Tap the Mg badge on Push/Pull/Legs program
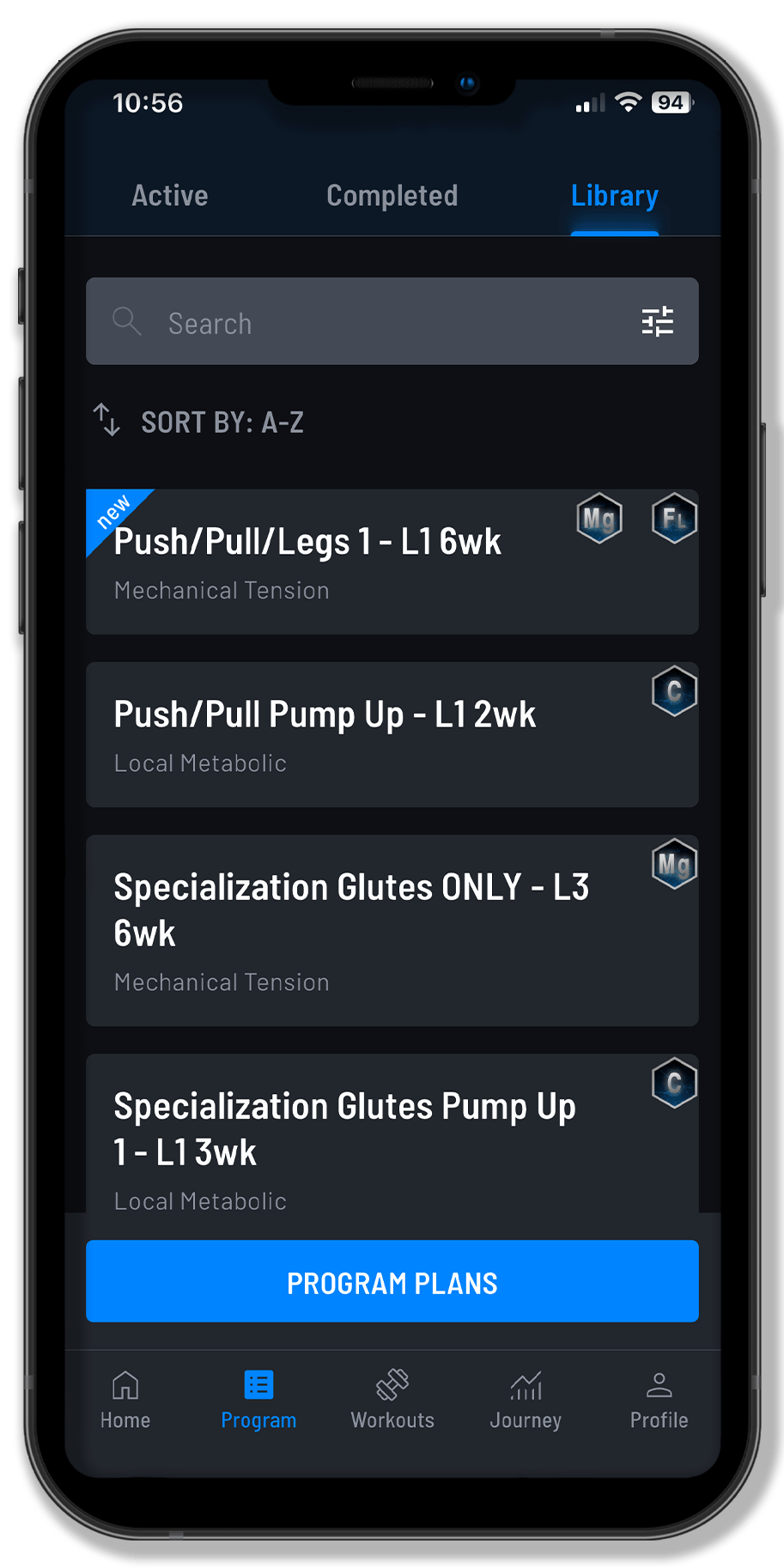Image resolution: width=784 pixels, height=1568 pixels. 599,518
